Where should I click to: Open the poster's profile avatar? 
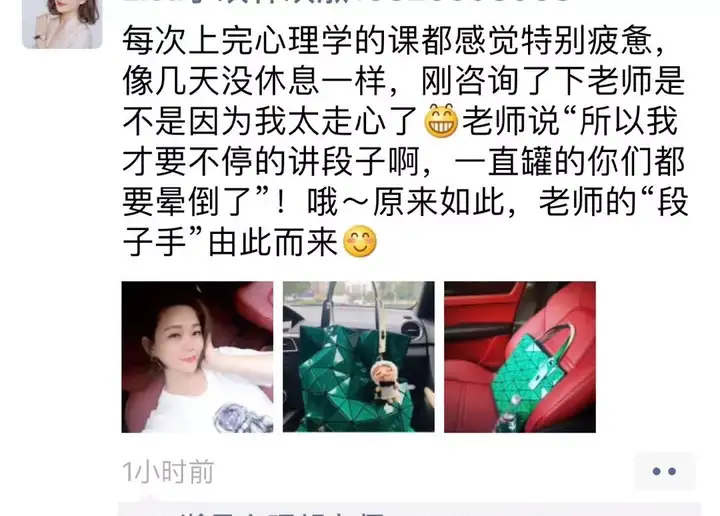62,22
